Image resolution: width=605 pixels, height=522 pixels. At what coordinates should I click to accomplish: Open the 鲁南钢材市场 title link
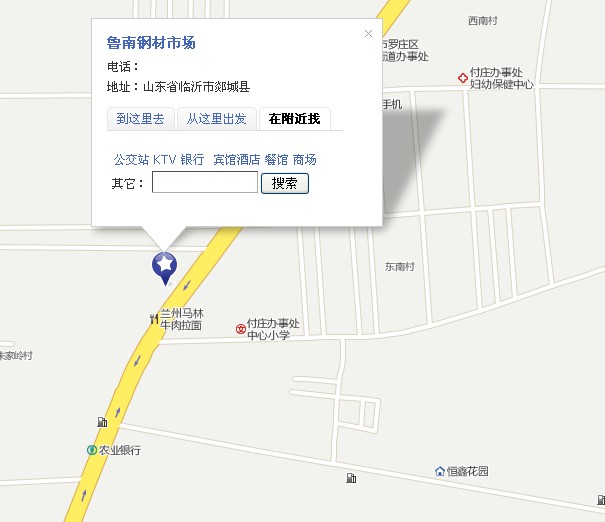[x=151, y=43]
